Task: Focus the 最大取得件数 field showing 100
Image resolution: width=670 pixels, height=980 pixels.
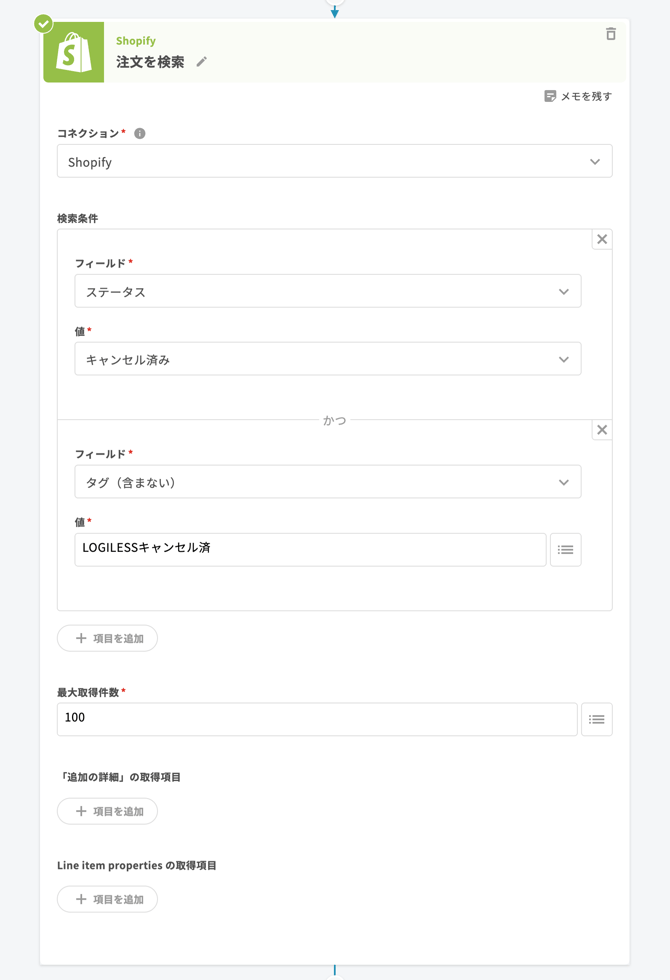Action: [x=316, y=718]
